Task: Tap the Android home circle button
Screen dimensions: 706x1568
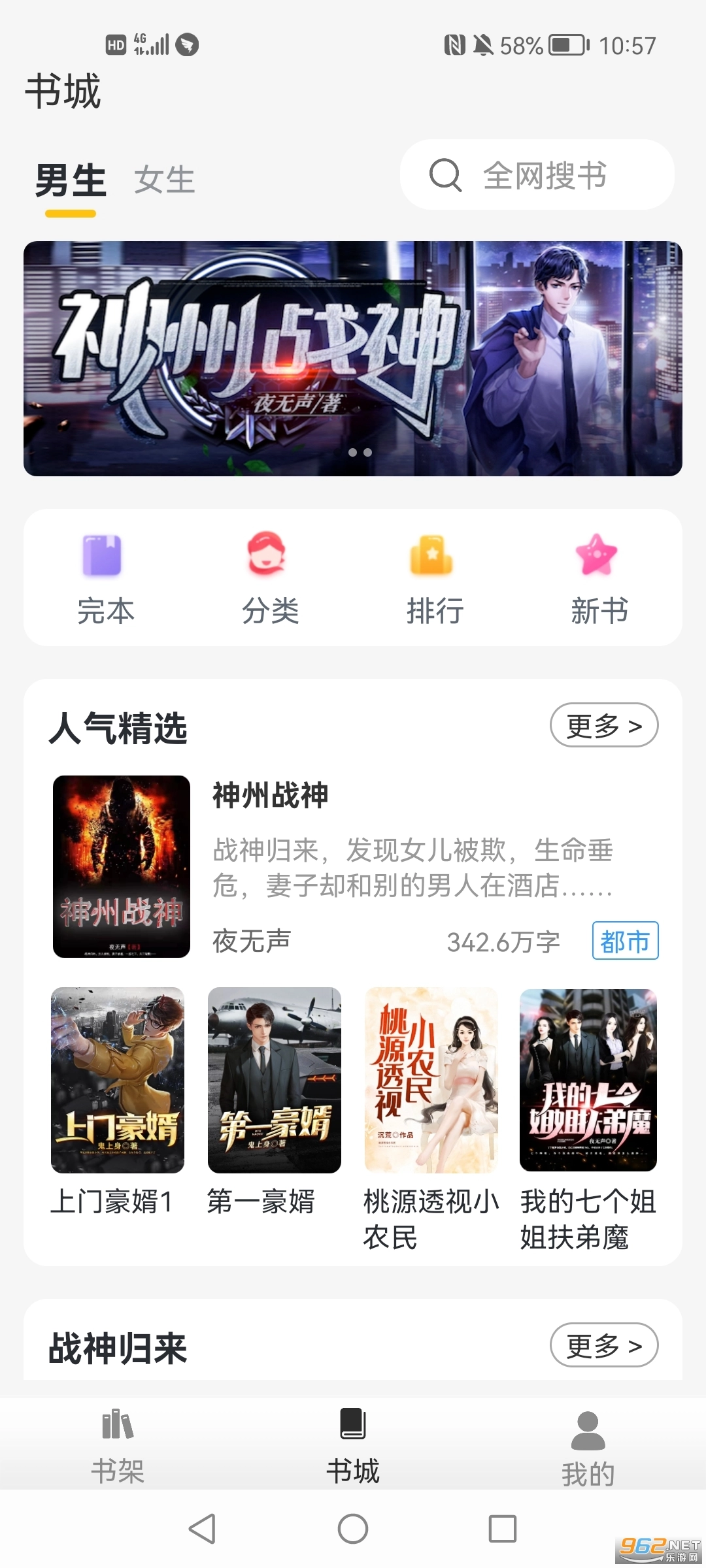Action: click(353, 1529)
